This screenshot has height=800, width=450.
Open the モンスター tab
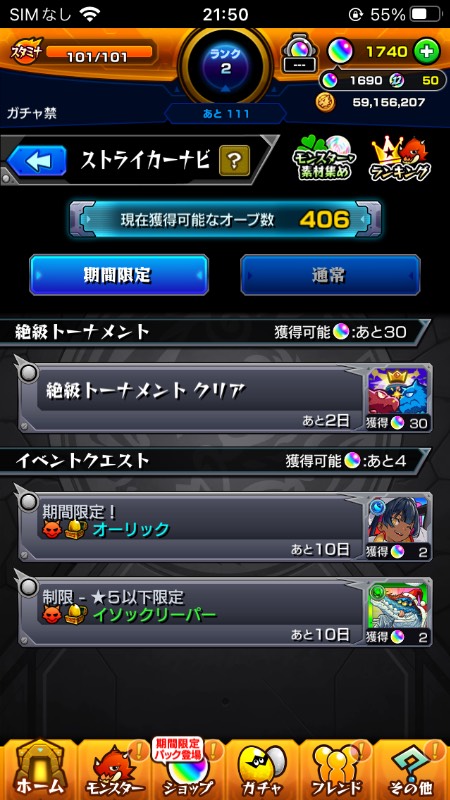coord(113,769)
